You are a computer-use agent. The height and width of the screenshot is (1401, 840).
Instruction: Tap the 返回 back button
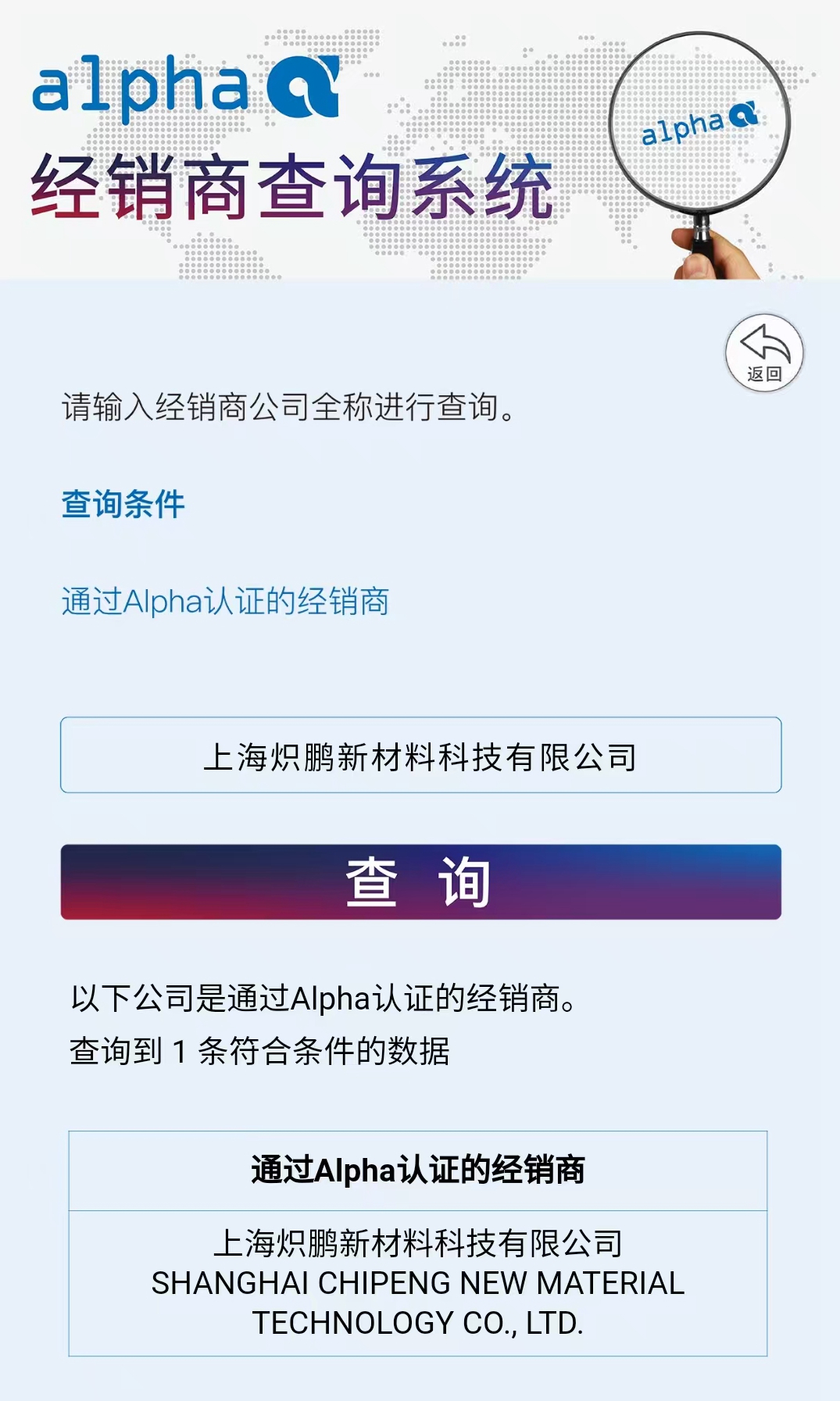763,353
